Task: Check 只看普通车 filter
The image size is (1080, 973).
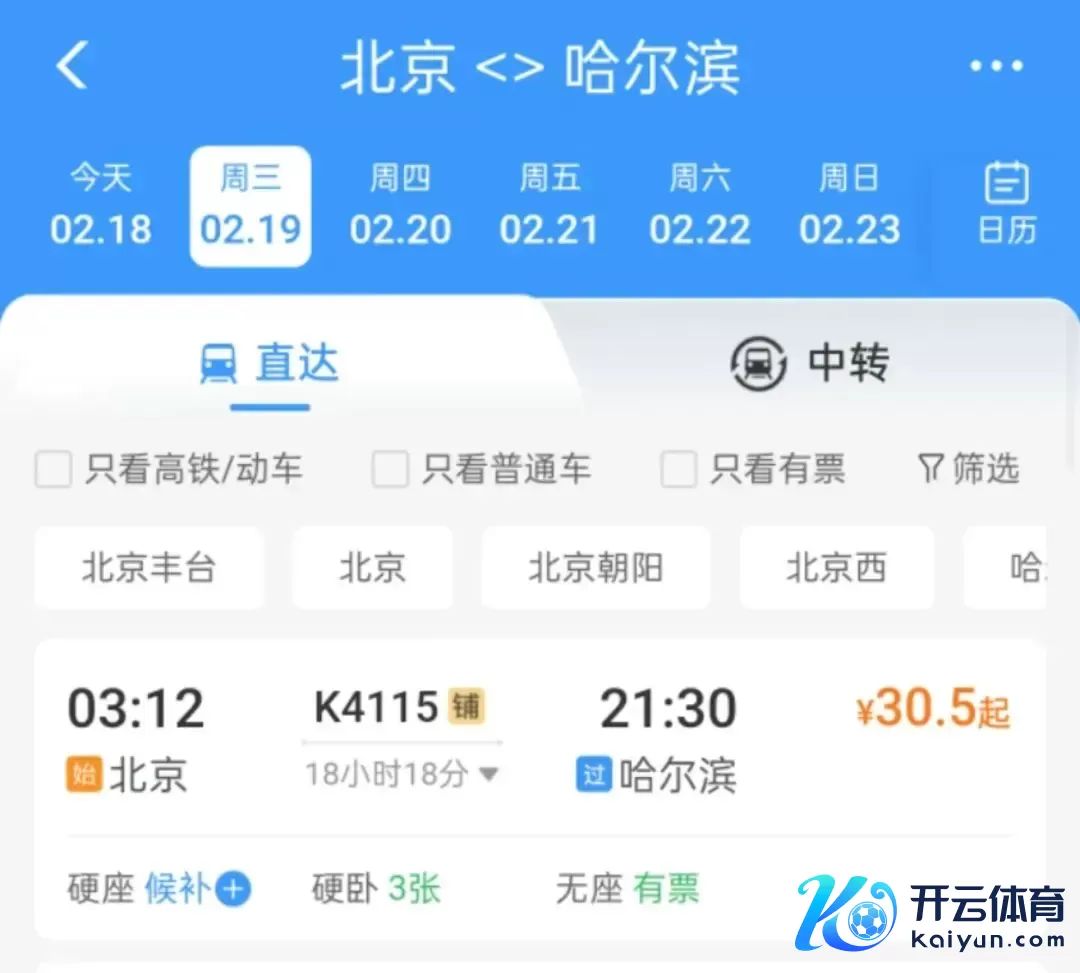Action: pyautogui.click(x=390, y=469)
